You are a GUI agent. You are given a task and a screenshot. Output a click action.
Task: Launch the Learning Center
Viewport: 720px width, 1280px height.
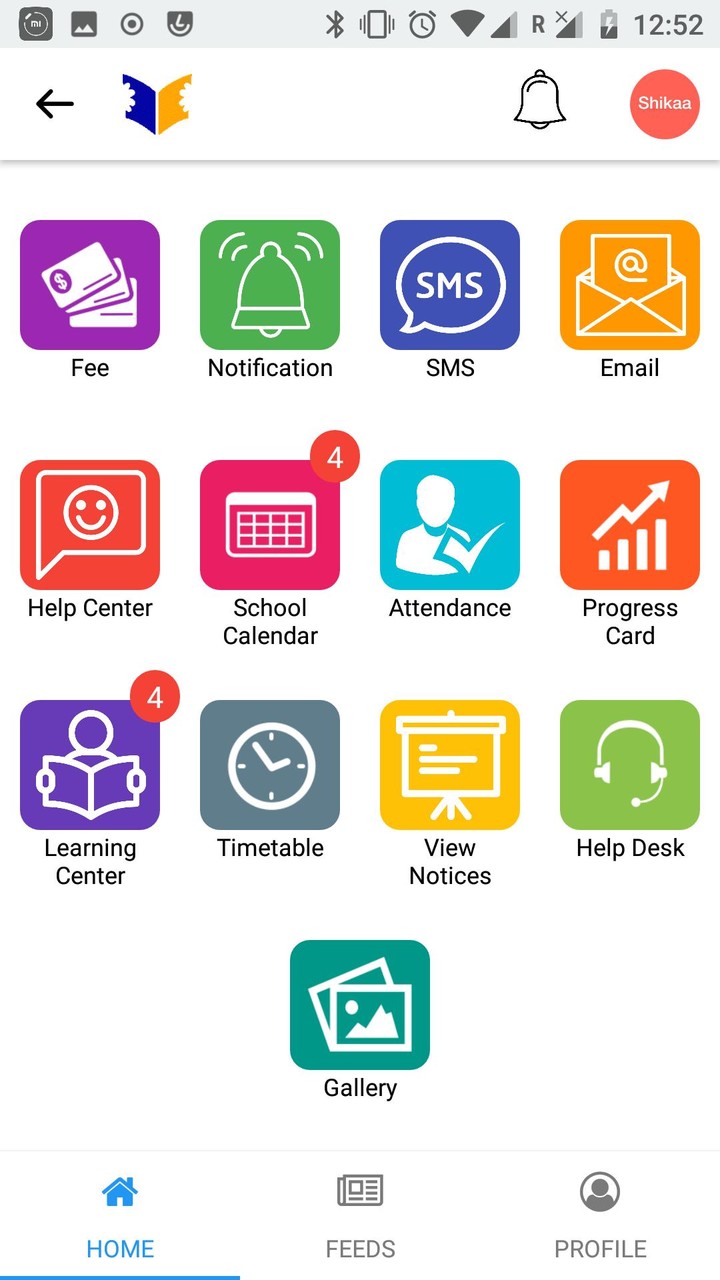(90, 766)
